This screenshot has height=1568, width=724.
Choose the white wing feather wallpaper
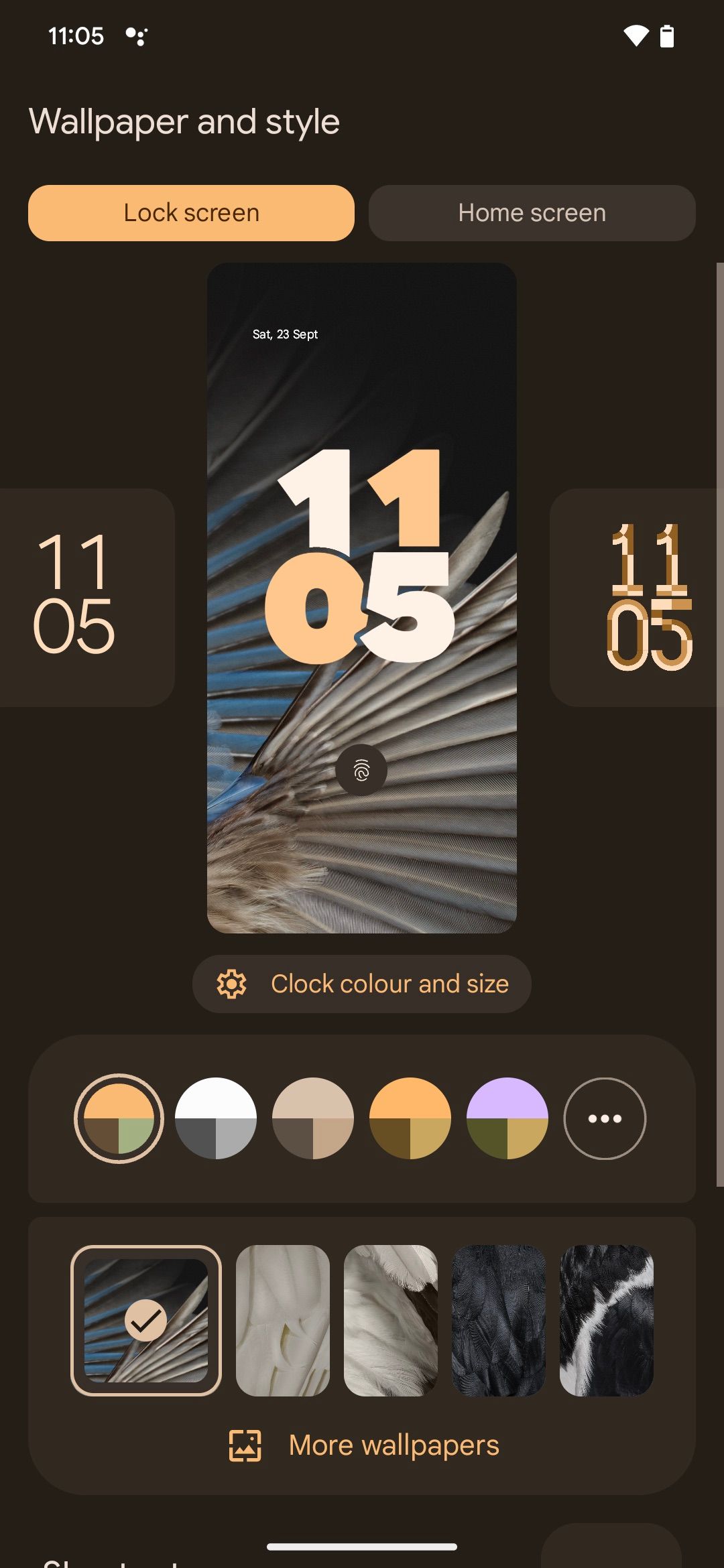(391, 1320)
